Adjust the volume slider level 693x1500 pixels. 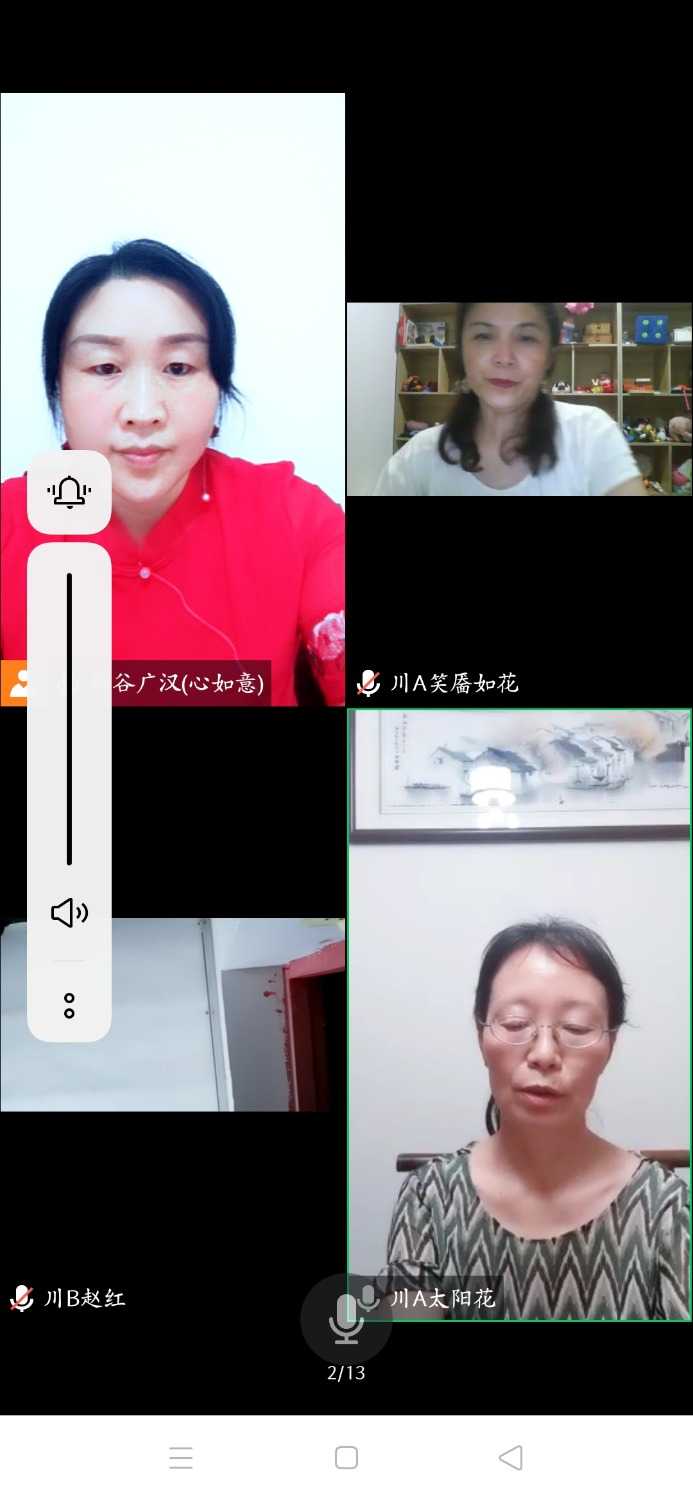click(69, 718)
